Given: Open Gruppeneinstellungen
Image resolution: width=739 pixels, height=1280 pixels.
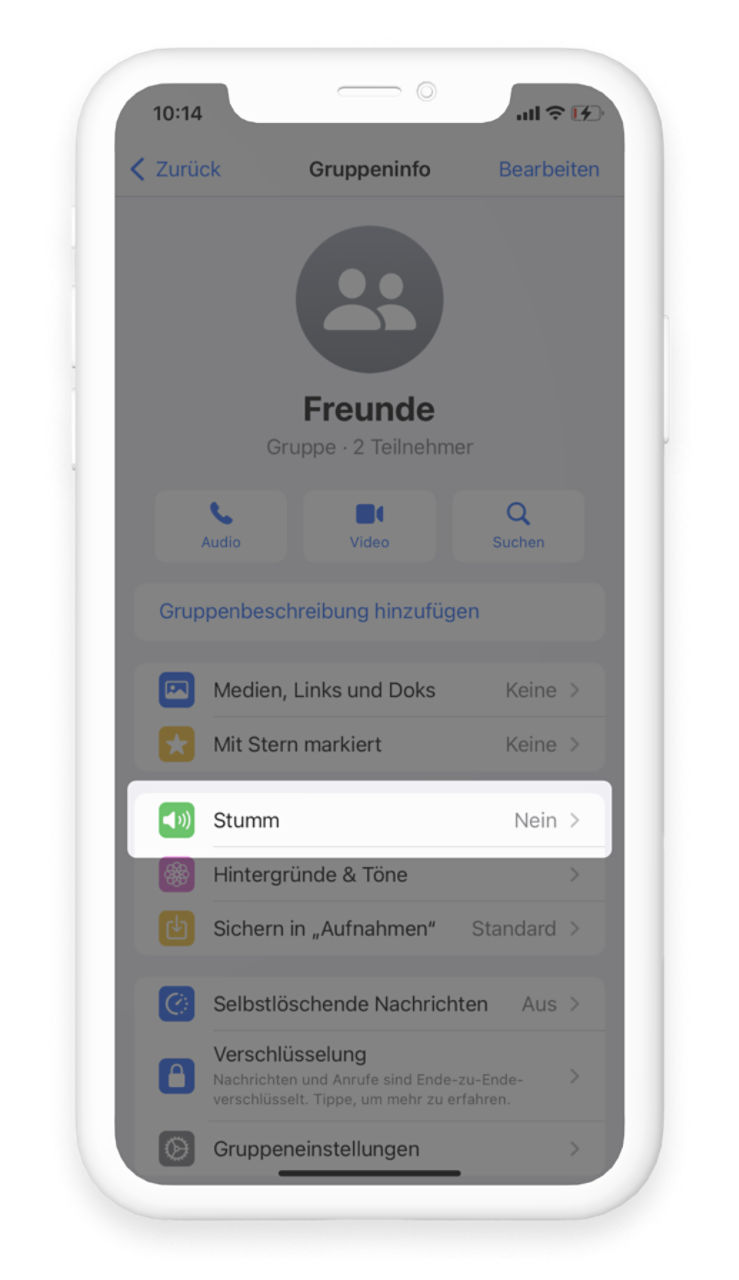Looking at the screenshot, I should coord(369,1149).
